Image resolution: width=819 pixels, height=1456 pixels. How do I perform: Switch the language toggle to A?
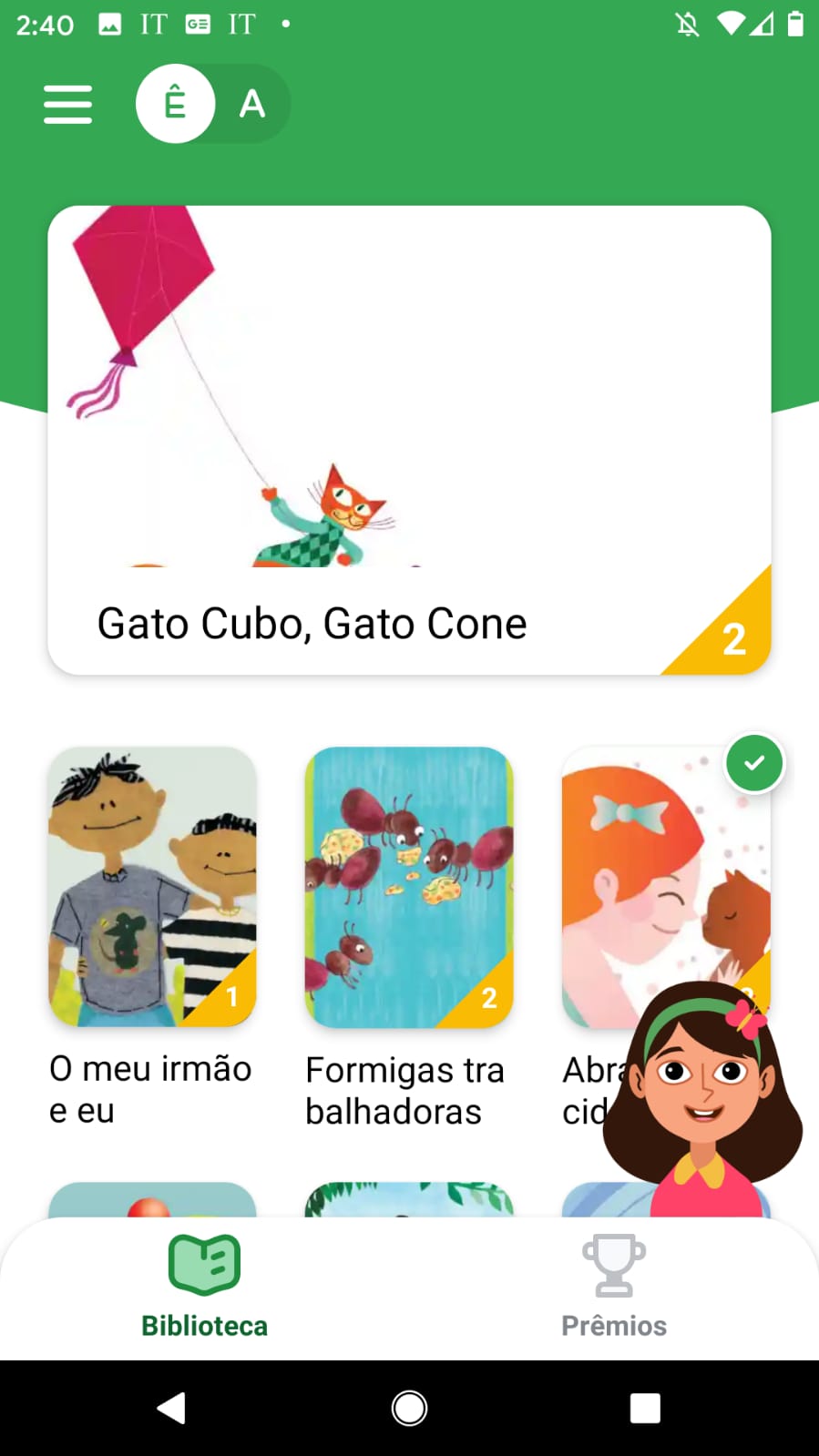click(252, 104)
